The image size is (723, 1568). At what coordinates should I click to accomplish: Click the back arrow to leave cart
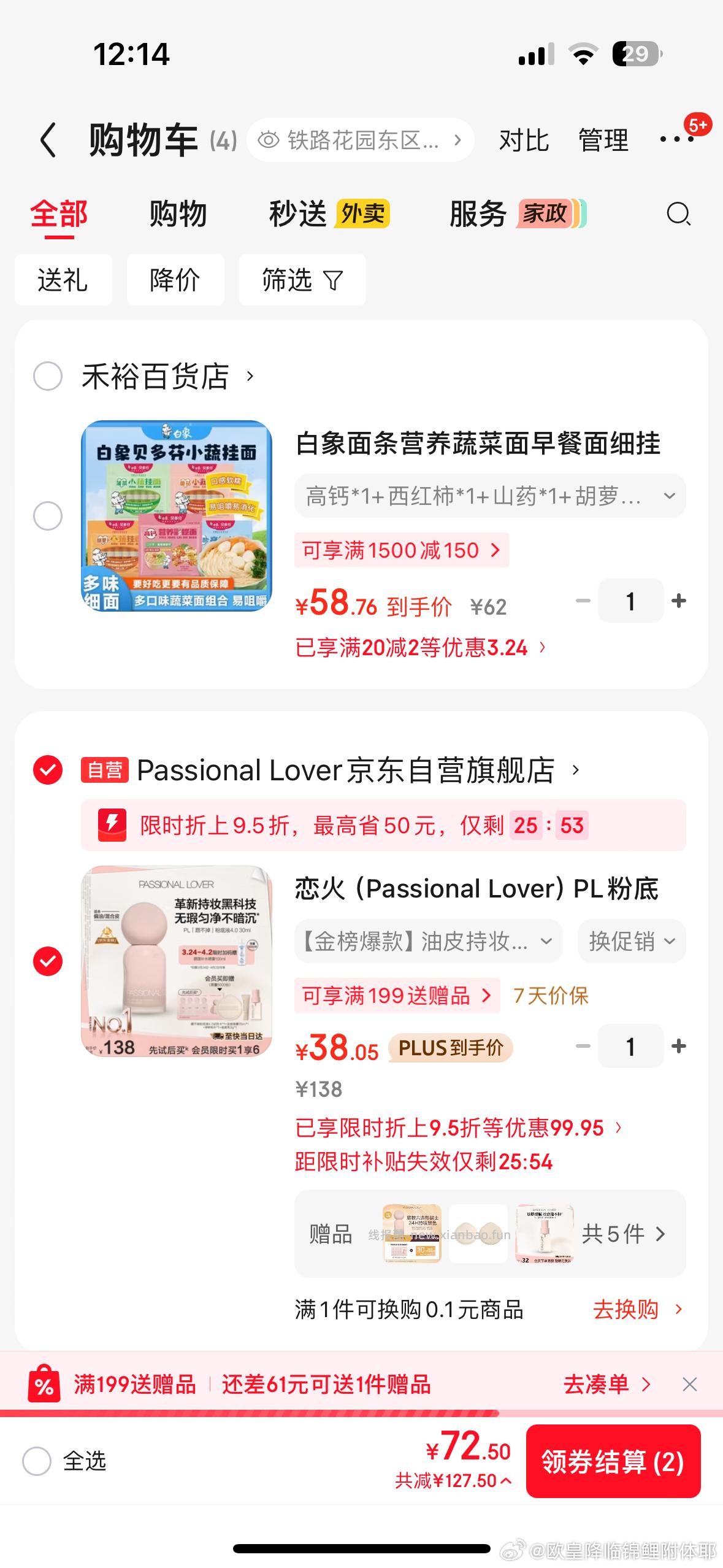(x=49, y=140)
